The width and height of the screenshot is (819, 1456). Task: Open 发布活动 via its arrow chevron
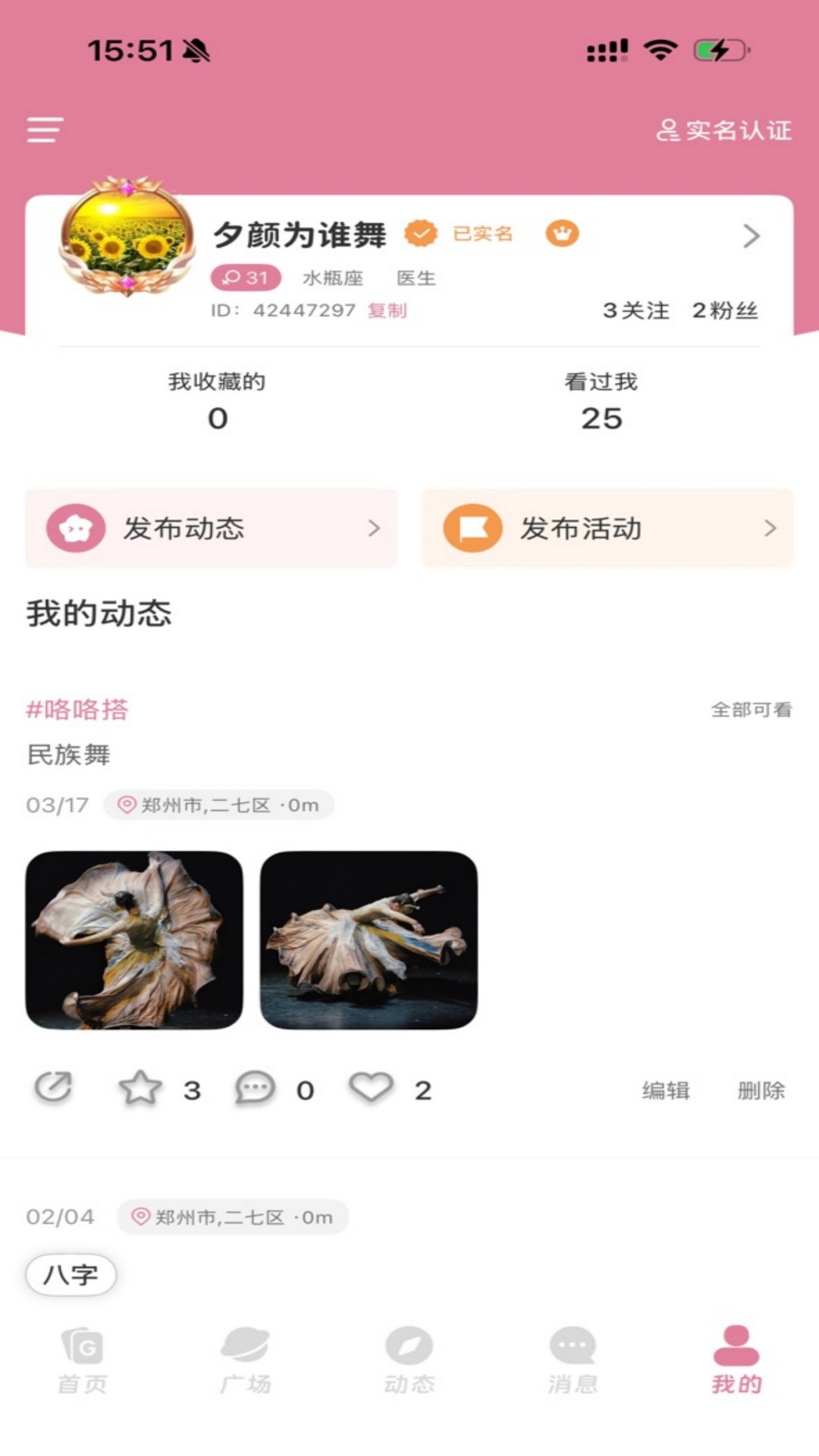click(x=770, y=529)
